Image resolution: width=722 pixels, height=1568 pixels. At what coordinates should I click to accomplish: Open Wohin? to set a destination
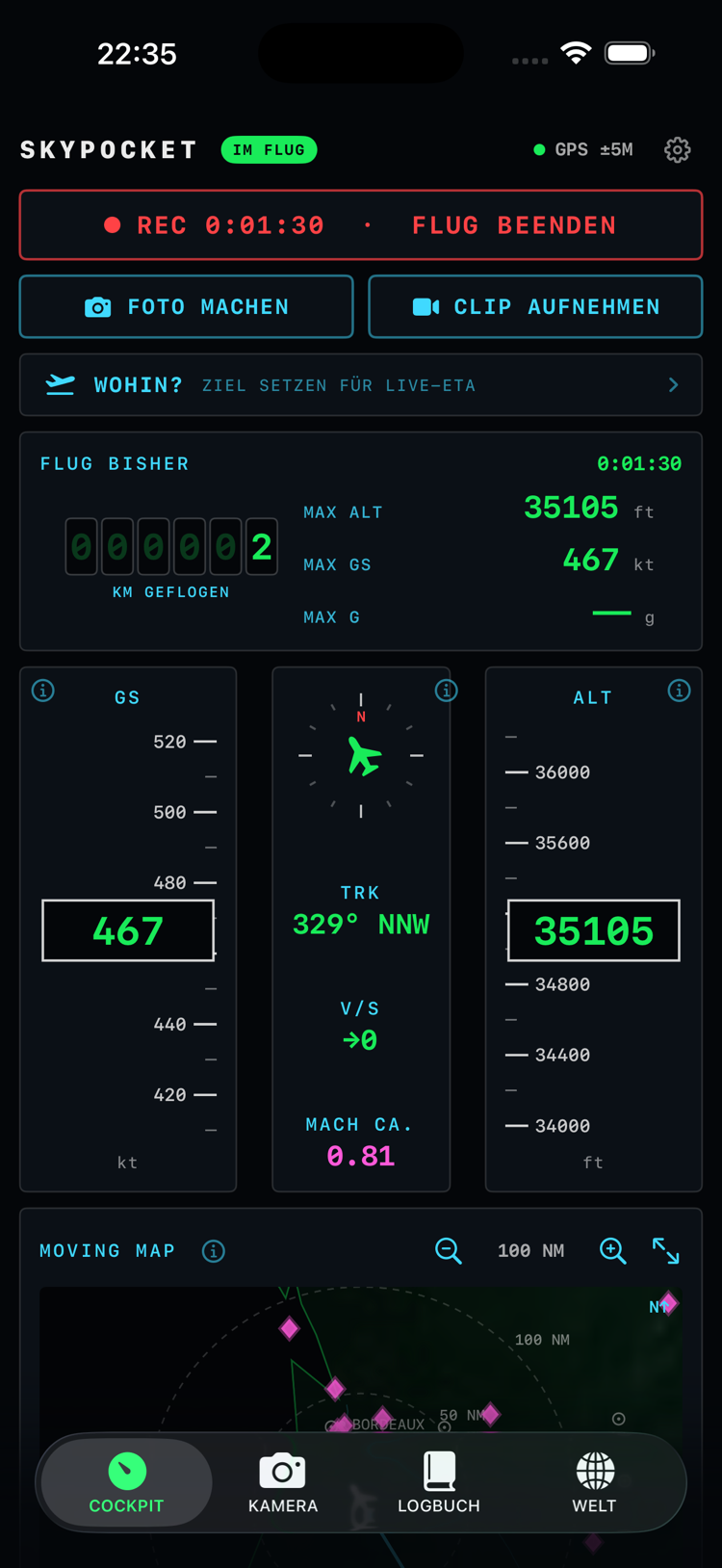[x=361, y=385]
